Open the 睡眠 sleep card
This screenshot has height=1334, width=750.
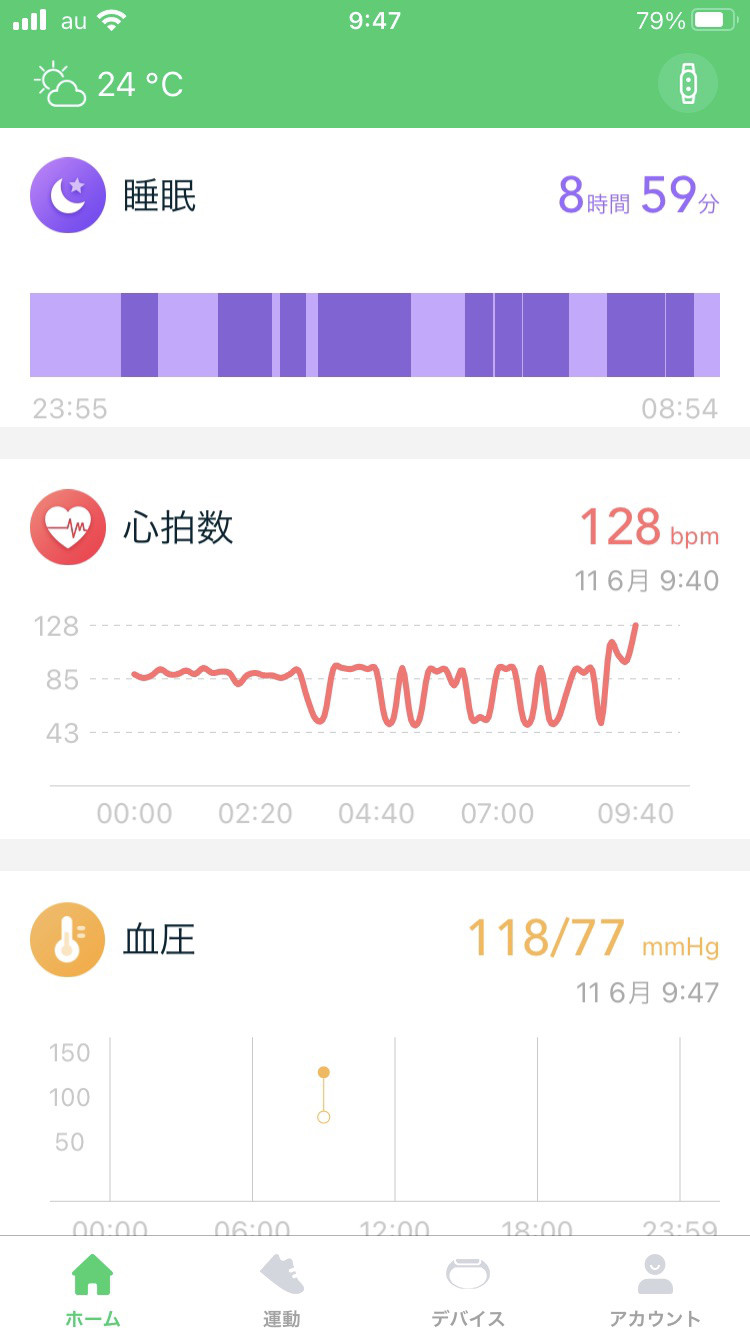click(x=375, y=278)
